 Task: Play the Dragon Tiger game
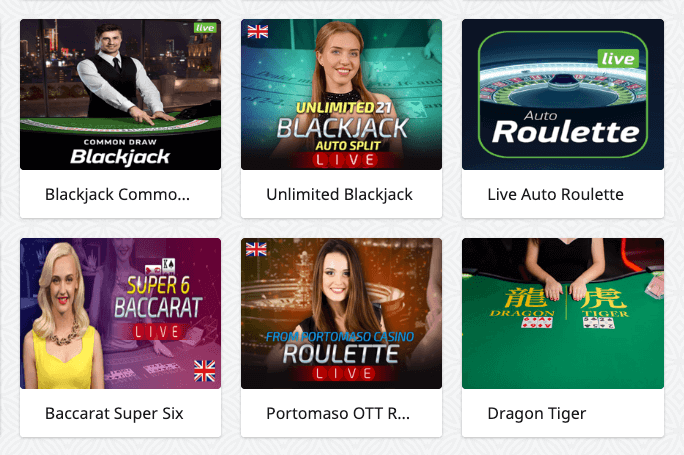pyautogui.click(x=562, y=313)
